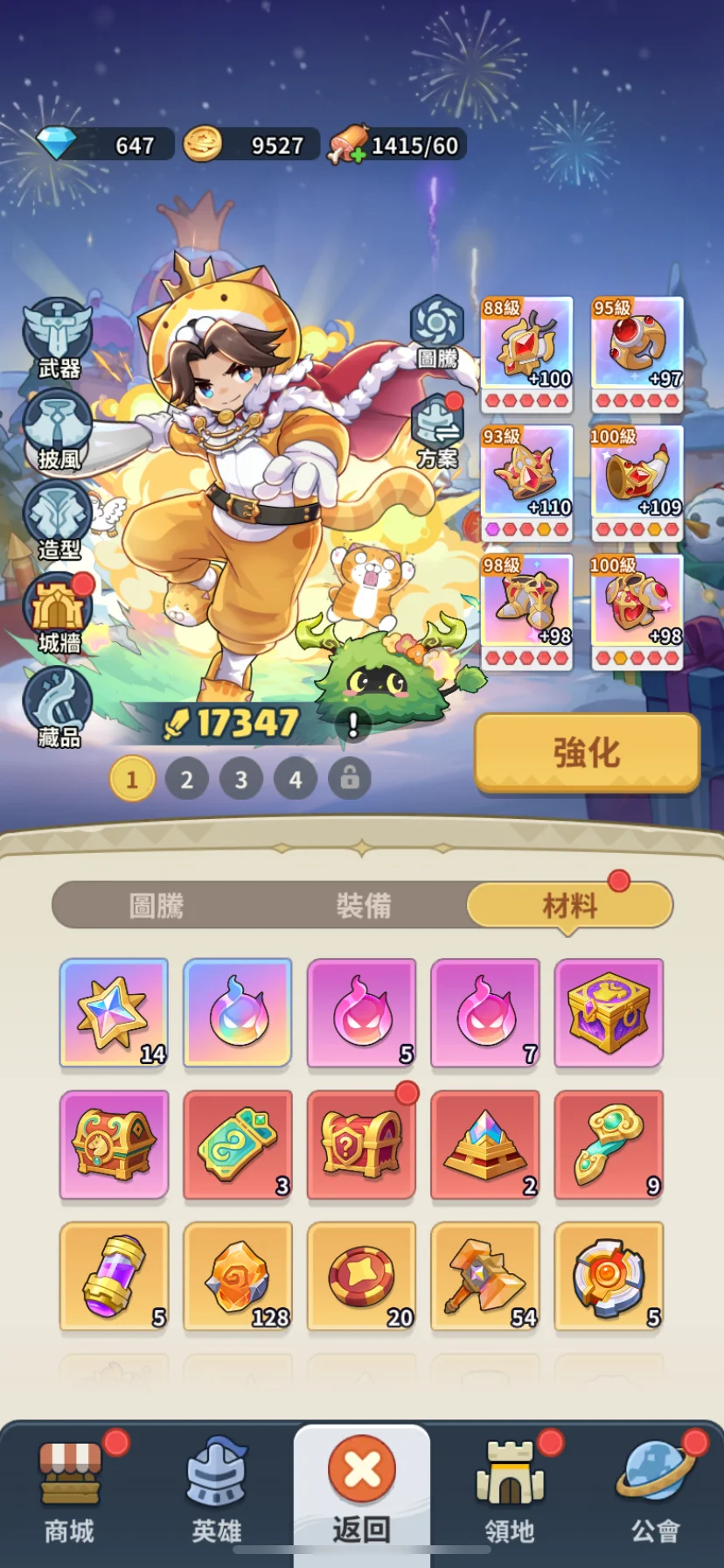Open the 公會 guild tab
This screenshot has width=724, height=1568.
(656, 1493)
